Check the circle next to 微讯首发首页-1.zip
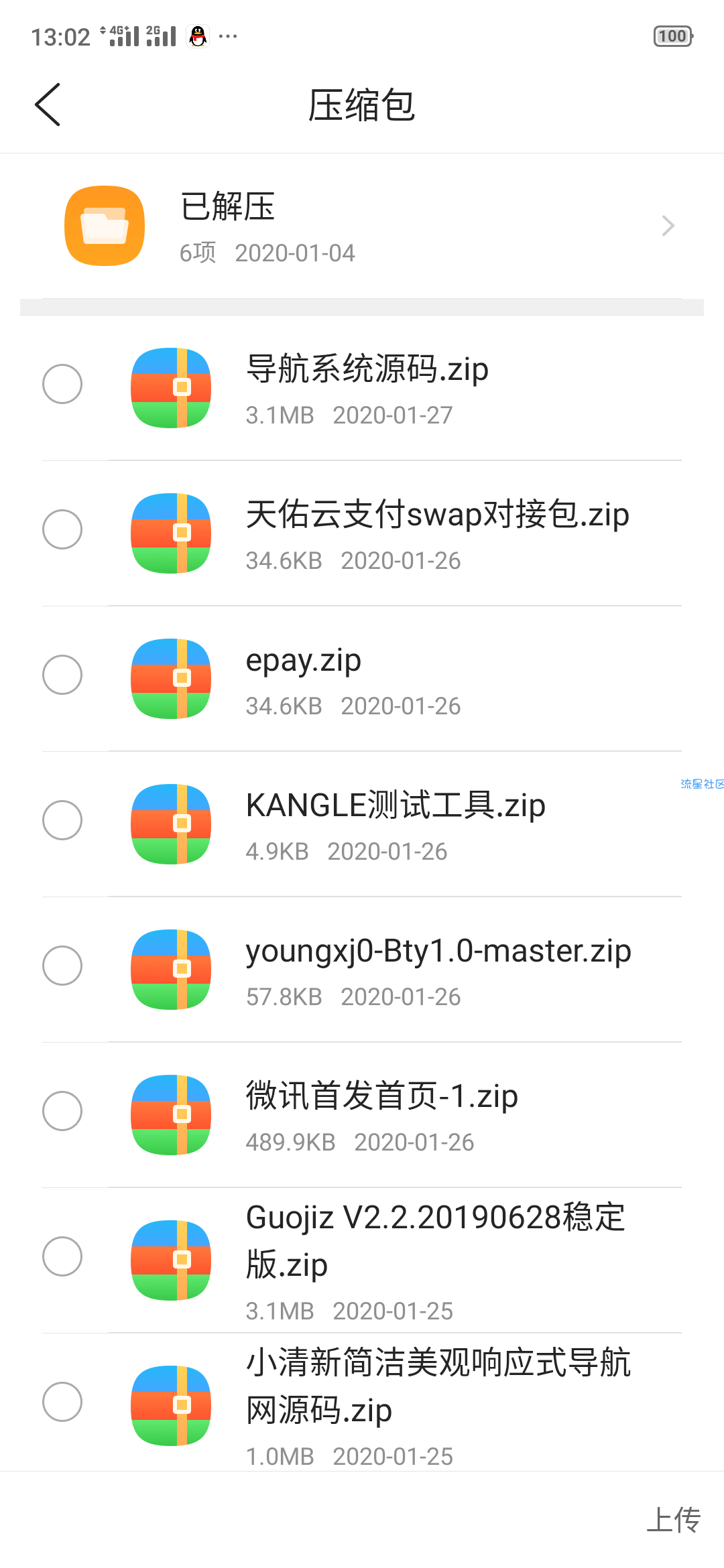Screen dimensions: 724x1568 62,1111
